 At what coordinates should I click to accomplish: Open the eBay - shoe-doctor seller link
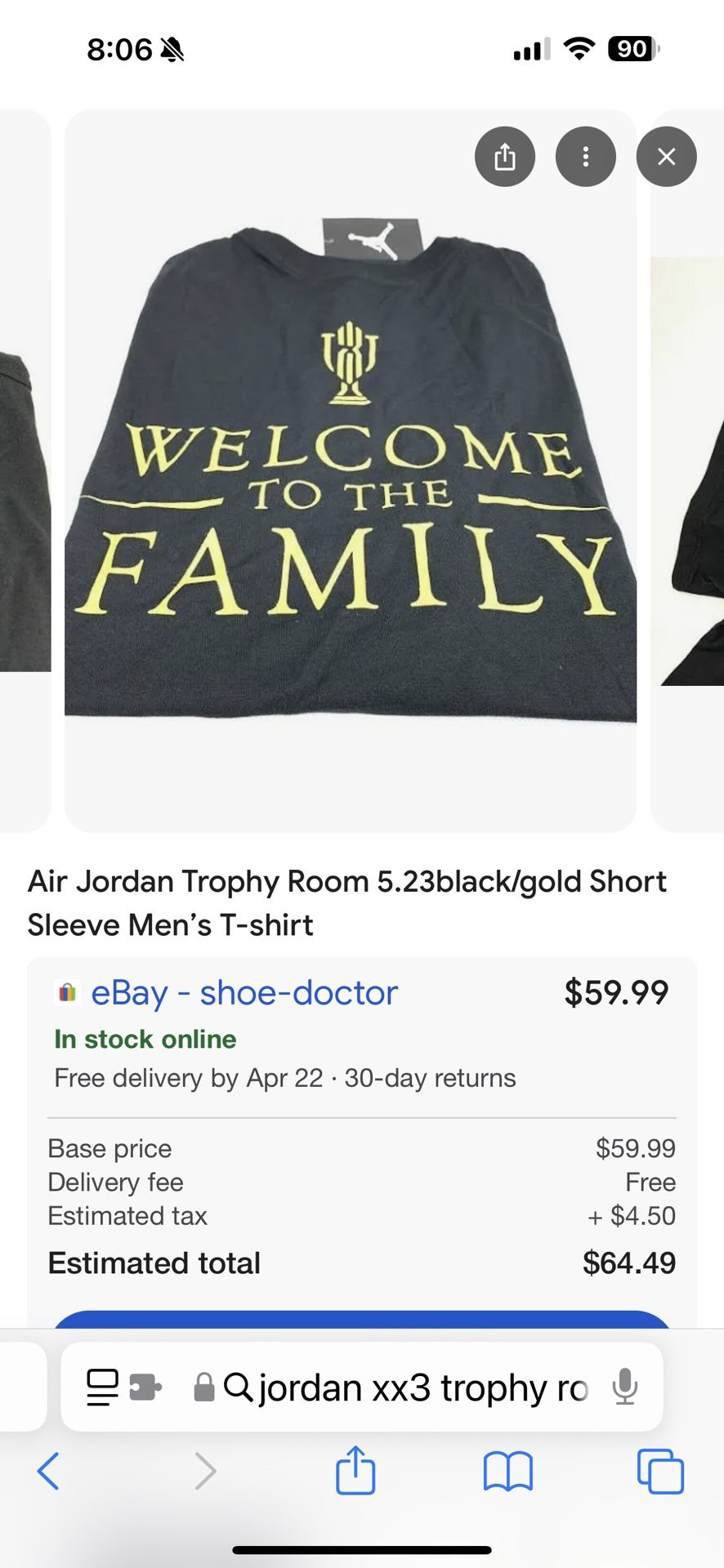(x=244, y=993)
